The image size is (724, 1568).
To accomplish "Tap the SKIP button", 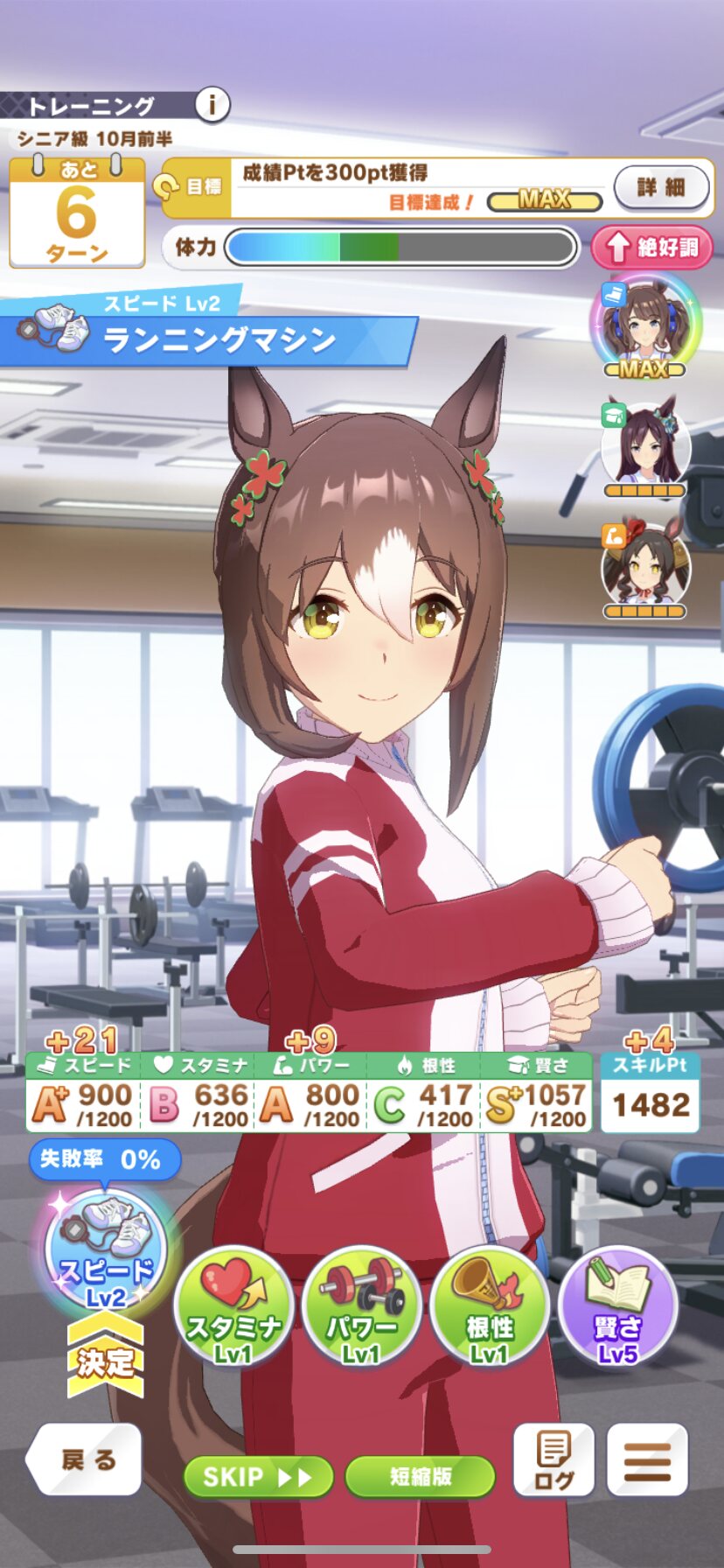I will 258,1477.
